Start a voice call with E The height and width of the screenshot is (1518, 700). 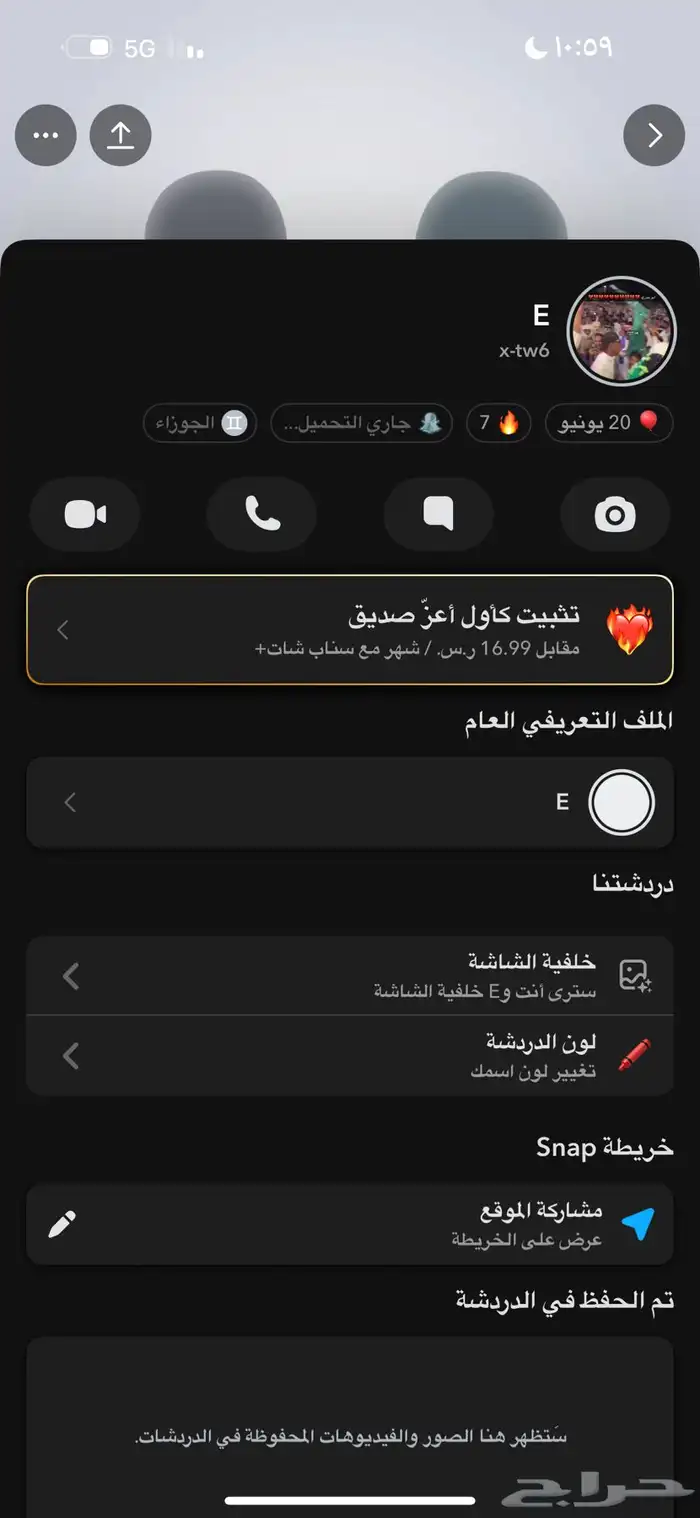point(262,514)
